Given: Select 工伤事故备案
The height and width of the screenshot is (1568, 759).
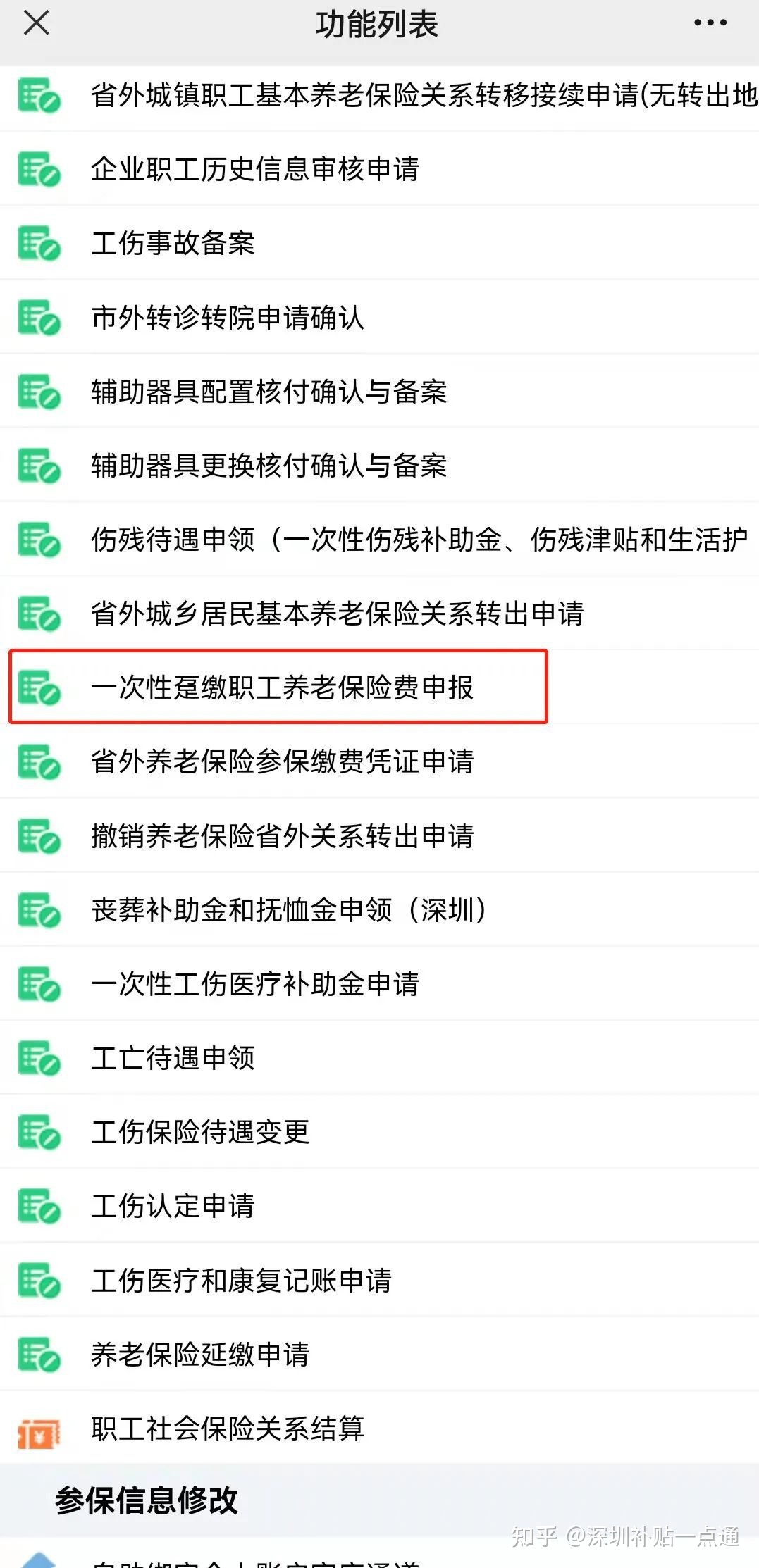Looking at the screenshot, I should [379, 243].
